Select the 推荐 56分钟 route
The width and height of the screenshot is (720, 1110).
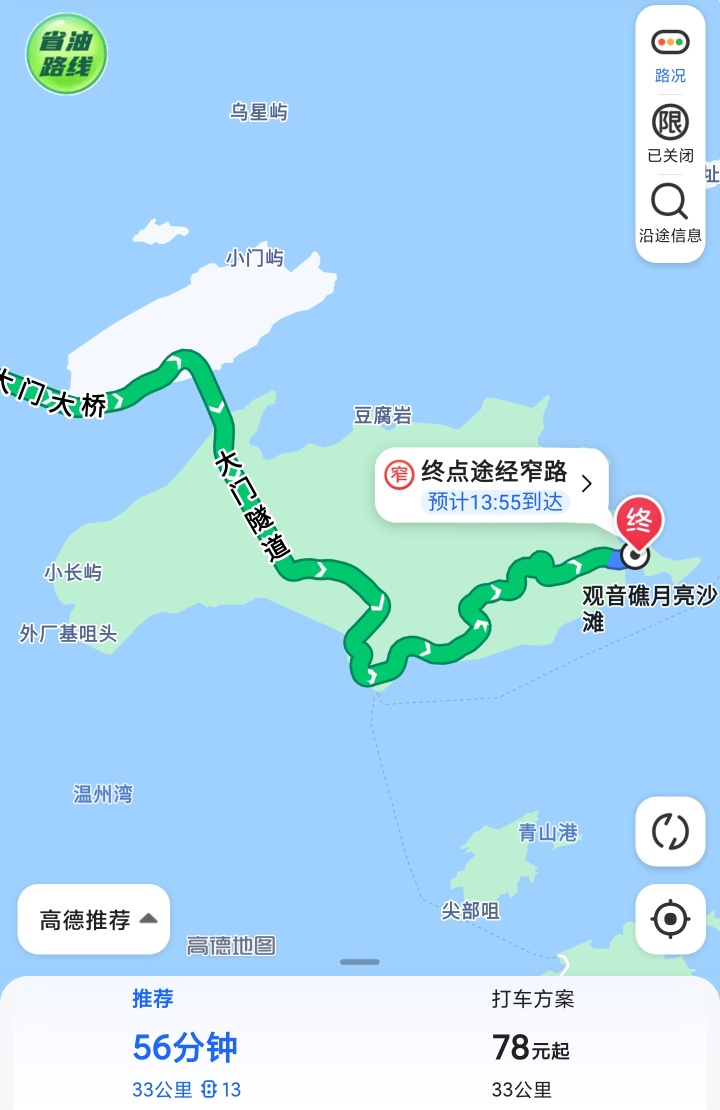[x=186, y=1045]
